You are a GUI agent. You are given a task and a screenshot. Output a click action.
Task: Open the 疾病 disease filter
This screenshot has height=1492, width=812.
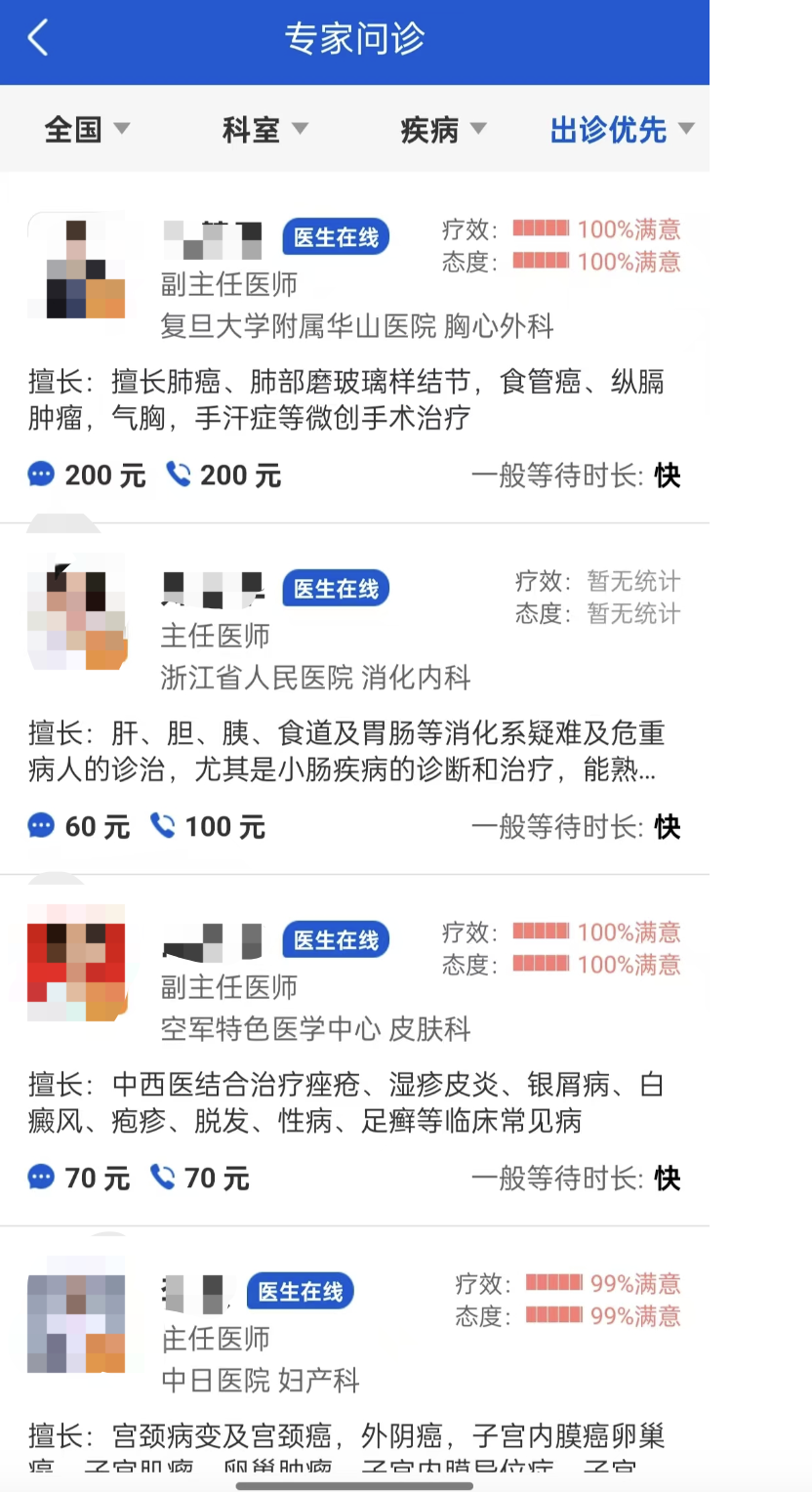[x=442, y=130]
